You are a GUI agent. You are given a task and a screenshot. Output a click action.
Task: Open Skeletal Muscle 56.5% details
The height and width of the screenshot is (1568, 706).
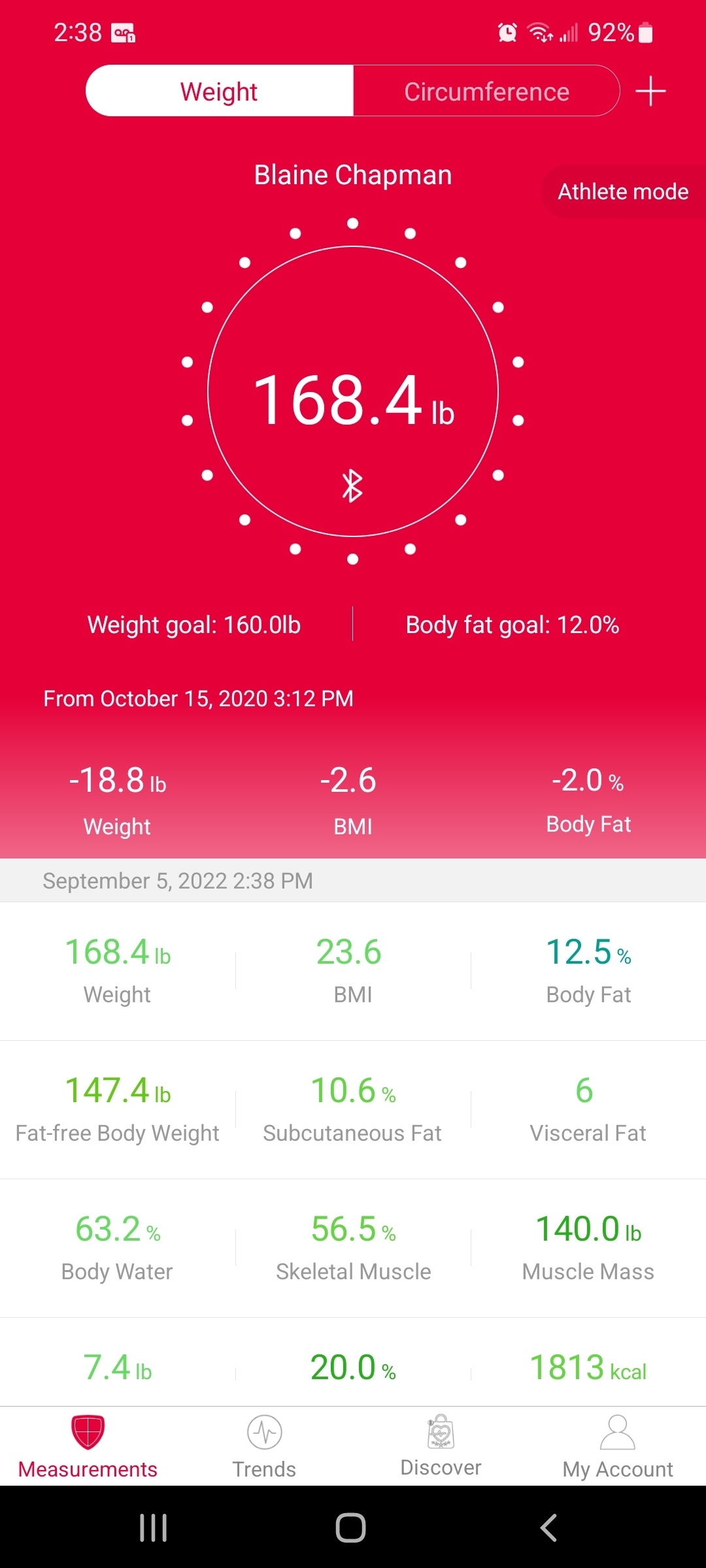click(353, 1248)
